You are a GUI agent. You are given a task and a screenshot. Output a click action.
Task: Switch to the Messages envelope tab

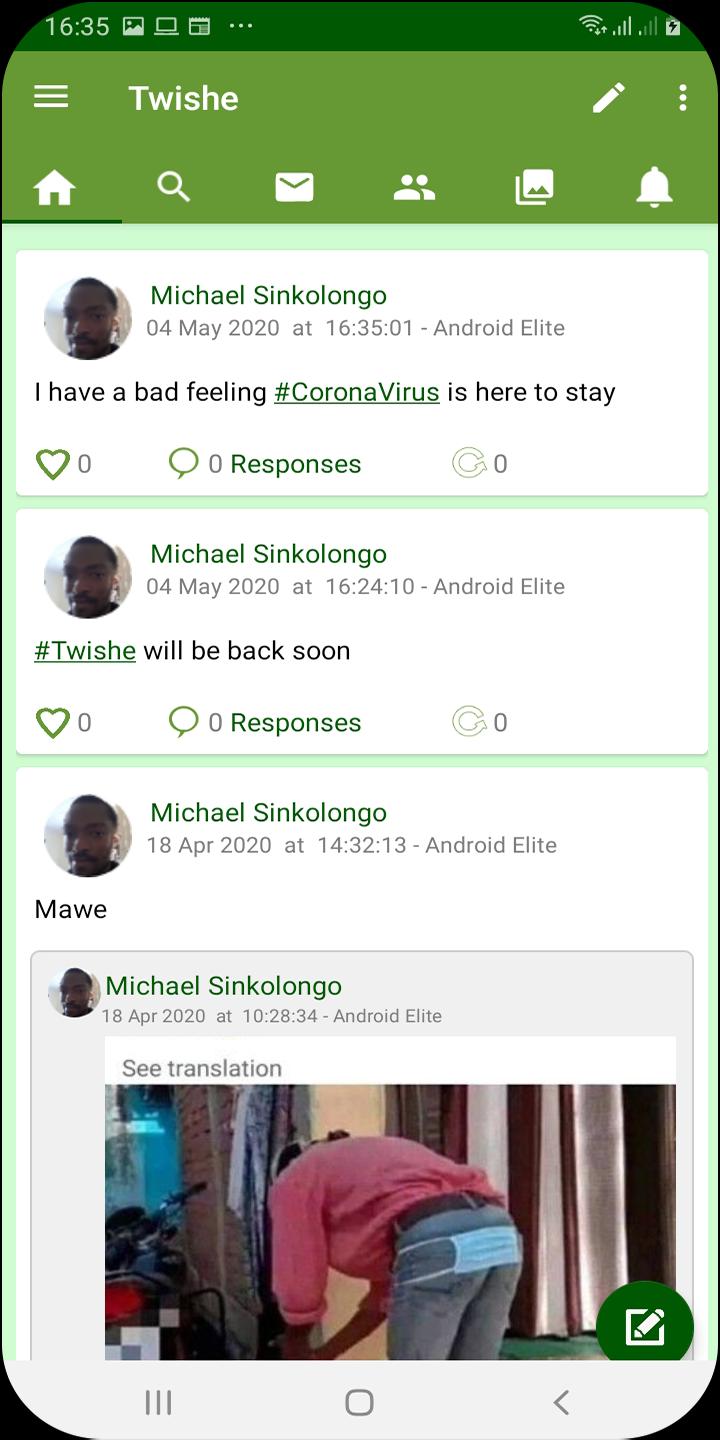[x=294, y=187]
